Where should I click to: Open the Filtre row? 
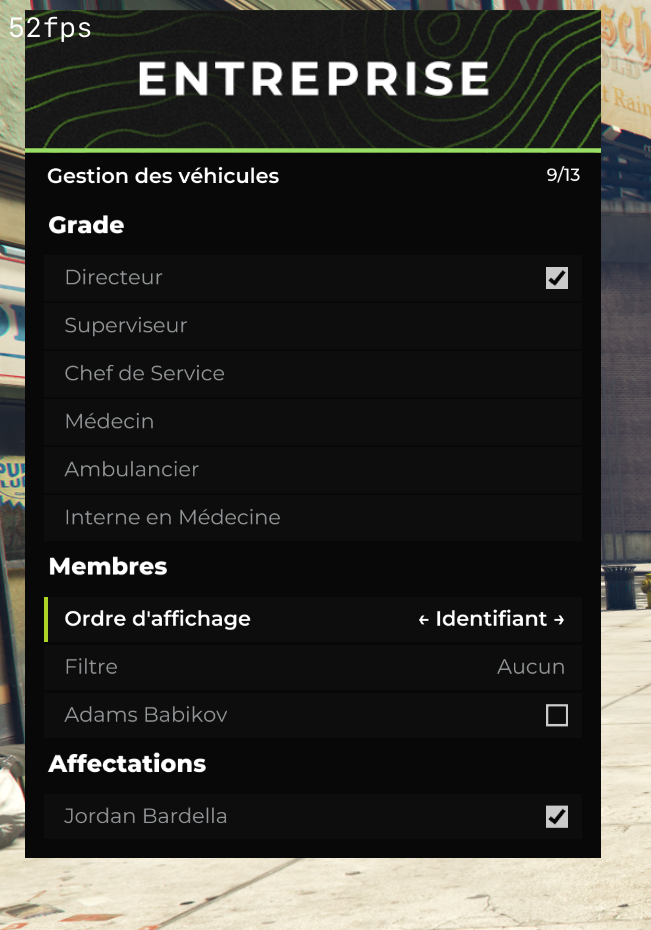click(x=313, y=667)
